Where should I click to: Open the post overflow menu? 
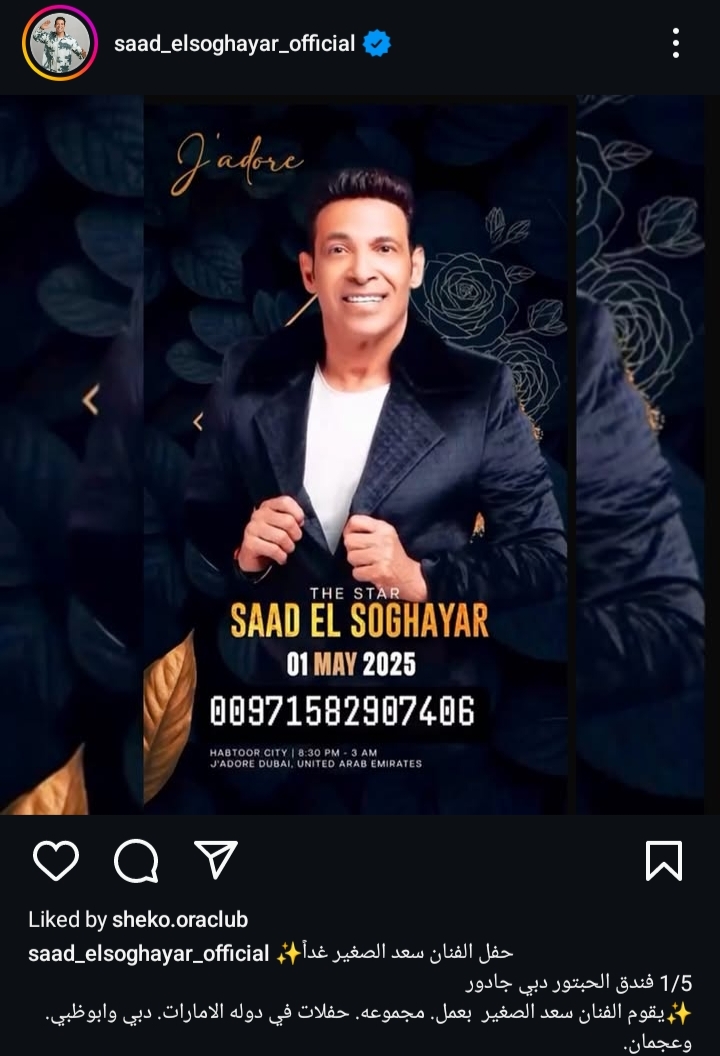click(676, 43)
